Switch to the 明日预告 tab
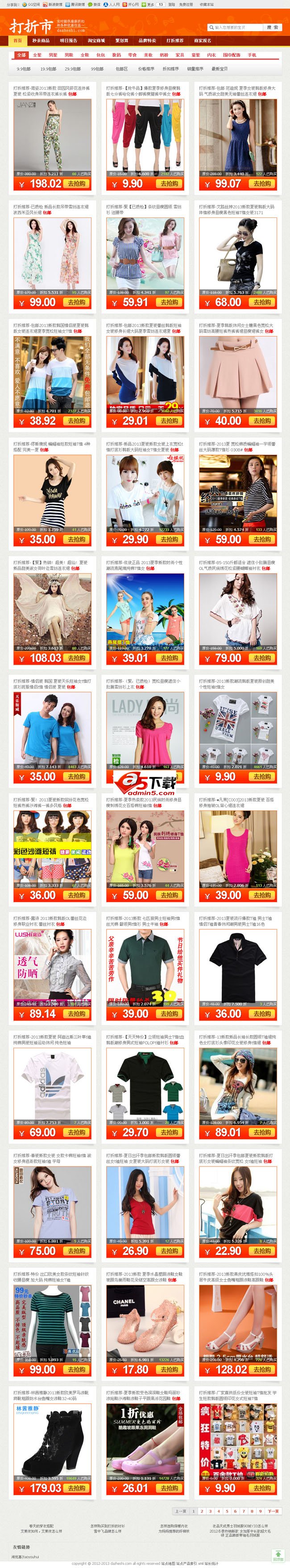Screen dimensions: 290x1568 (68, 41)
